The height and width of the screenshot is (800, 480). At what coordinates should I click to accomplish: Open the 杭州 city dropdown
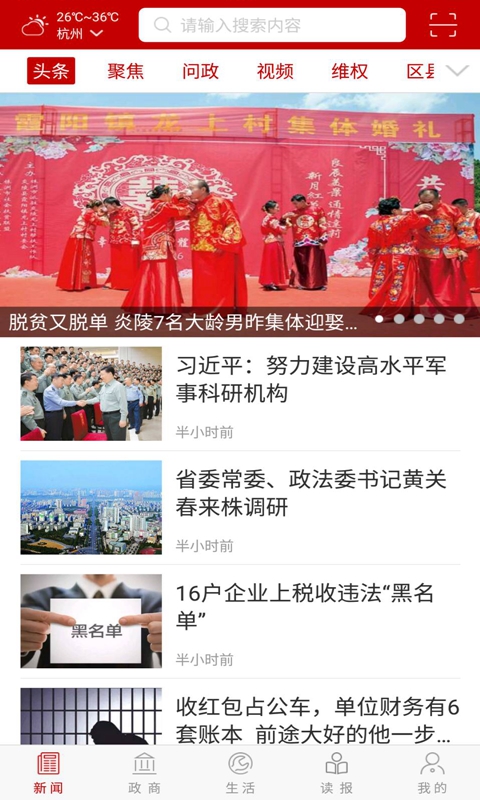pos(80,34)
